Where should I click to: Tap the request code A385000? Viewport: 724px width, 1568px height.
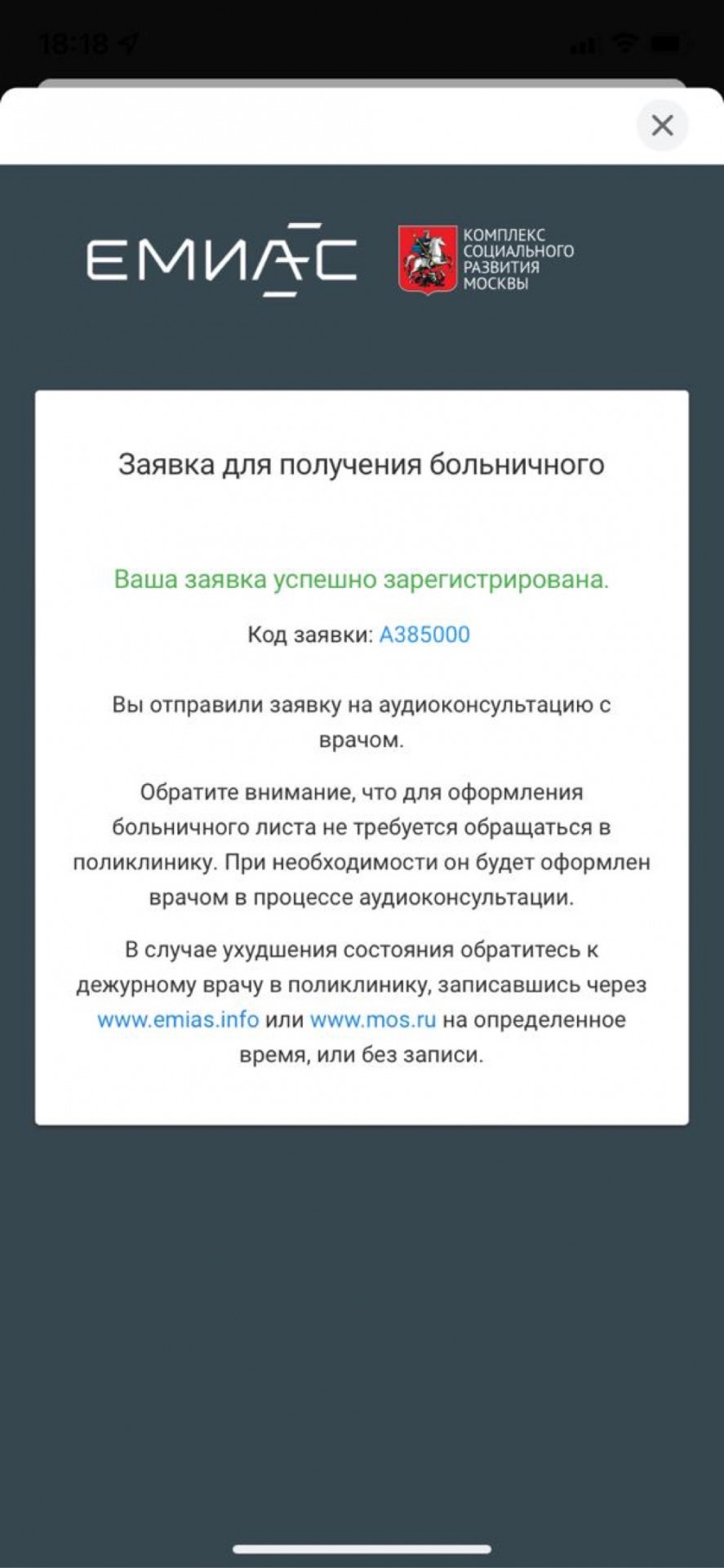[x=424, y=635]
